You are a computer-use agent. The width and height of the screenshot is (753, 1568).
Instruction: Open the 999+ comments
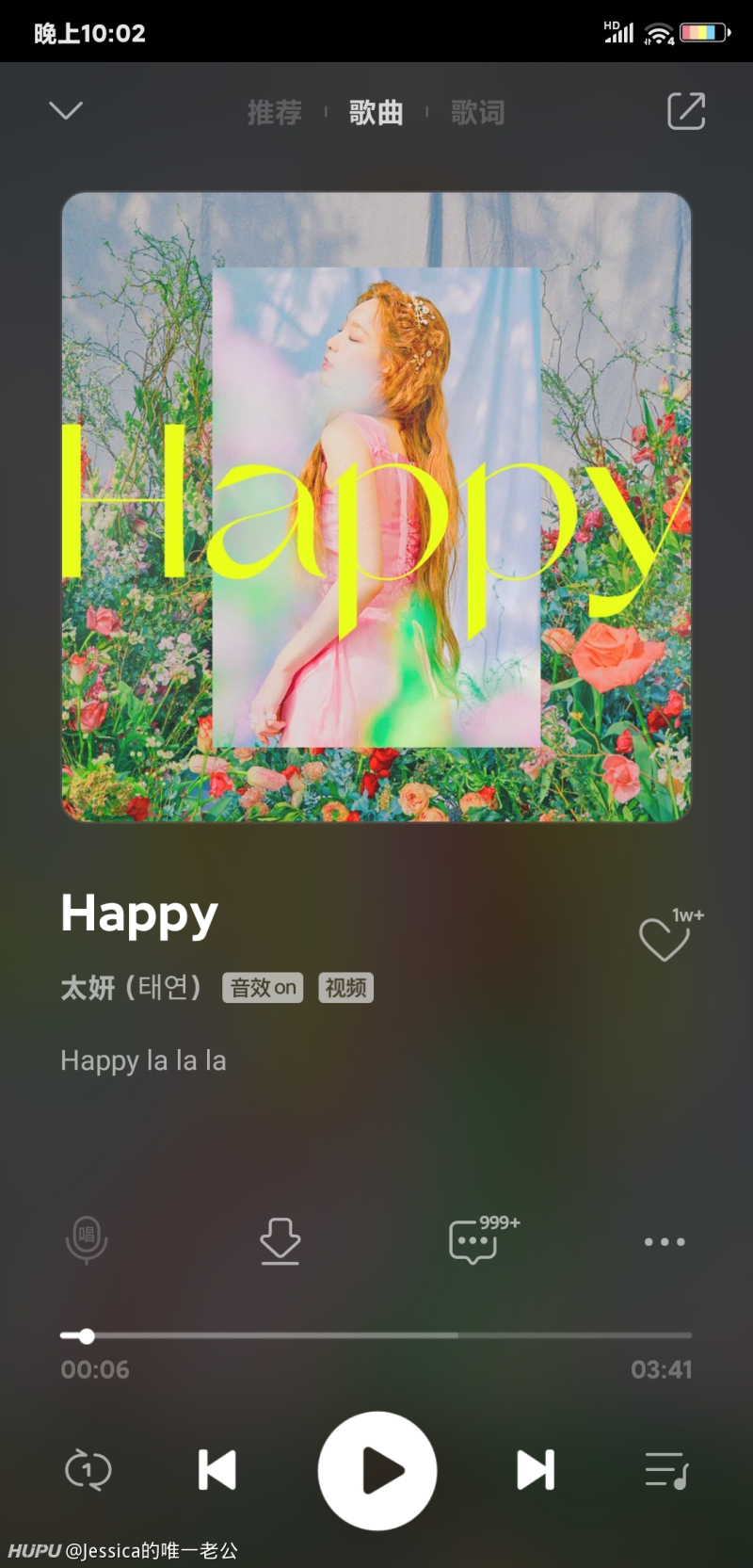(x=473, y=1241)
